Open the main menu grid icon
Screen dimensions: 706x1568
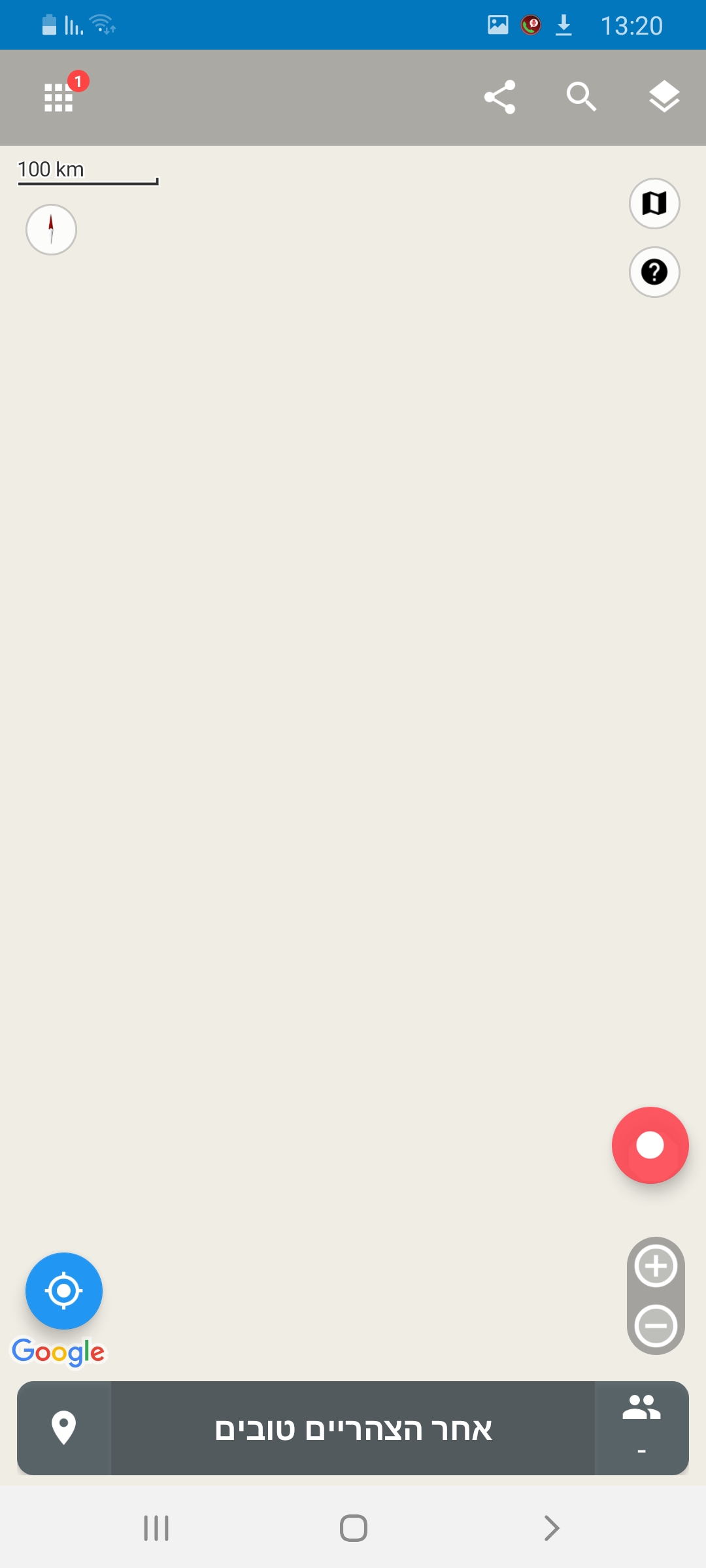(59, 97)
